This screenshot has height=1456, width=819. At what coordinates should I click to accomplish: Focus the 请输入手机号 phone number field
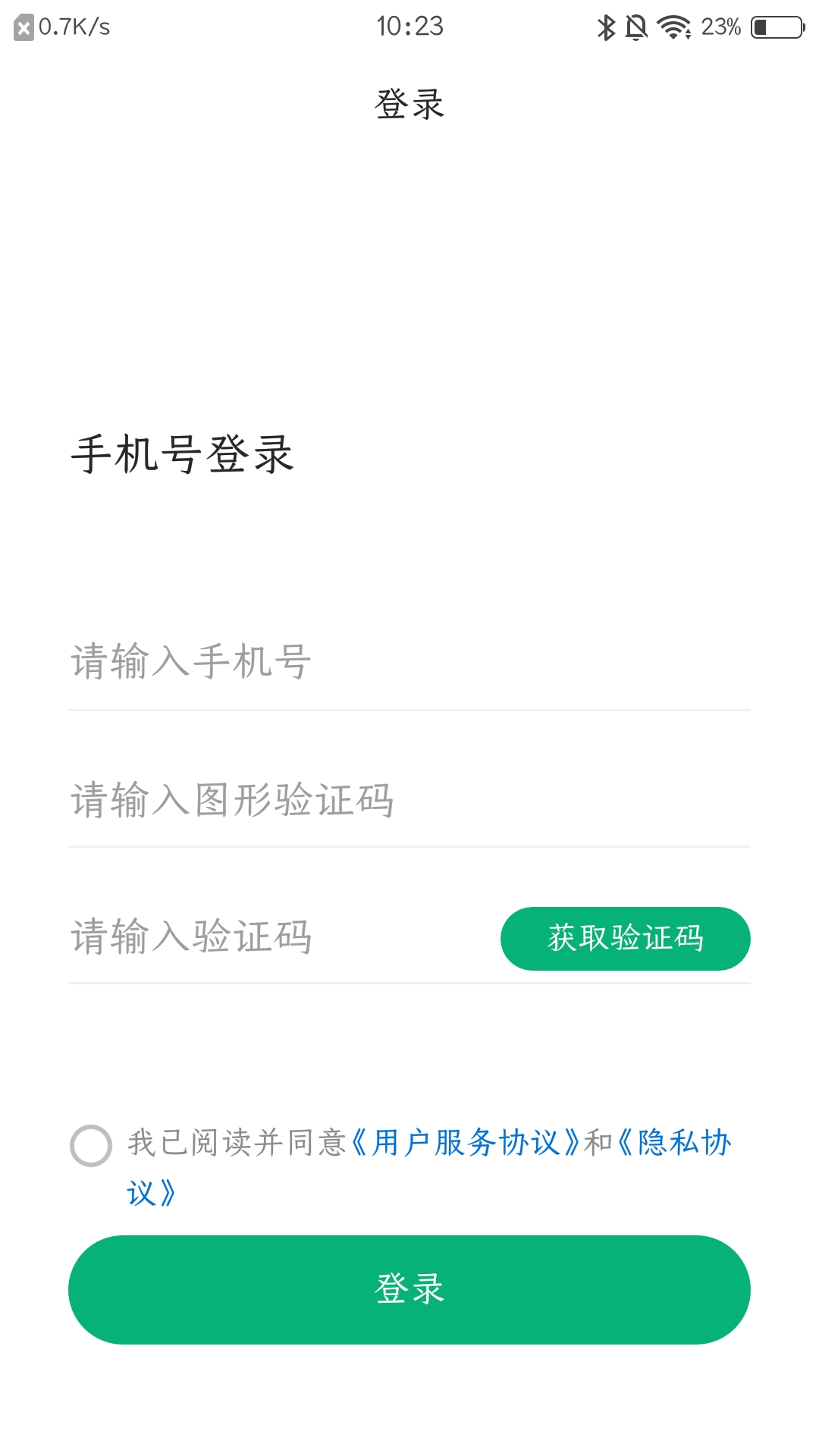click(303, 664)
